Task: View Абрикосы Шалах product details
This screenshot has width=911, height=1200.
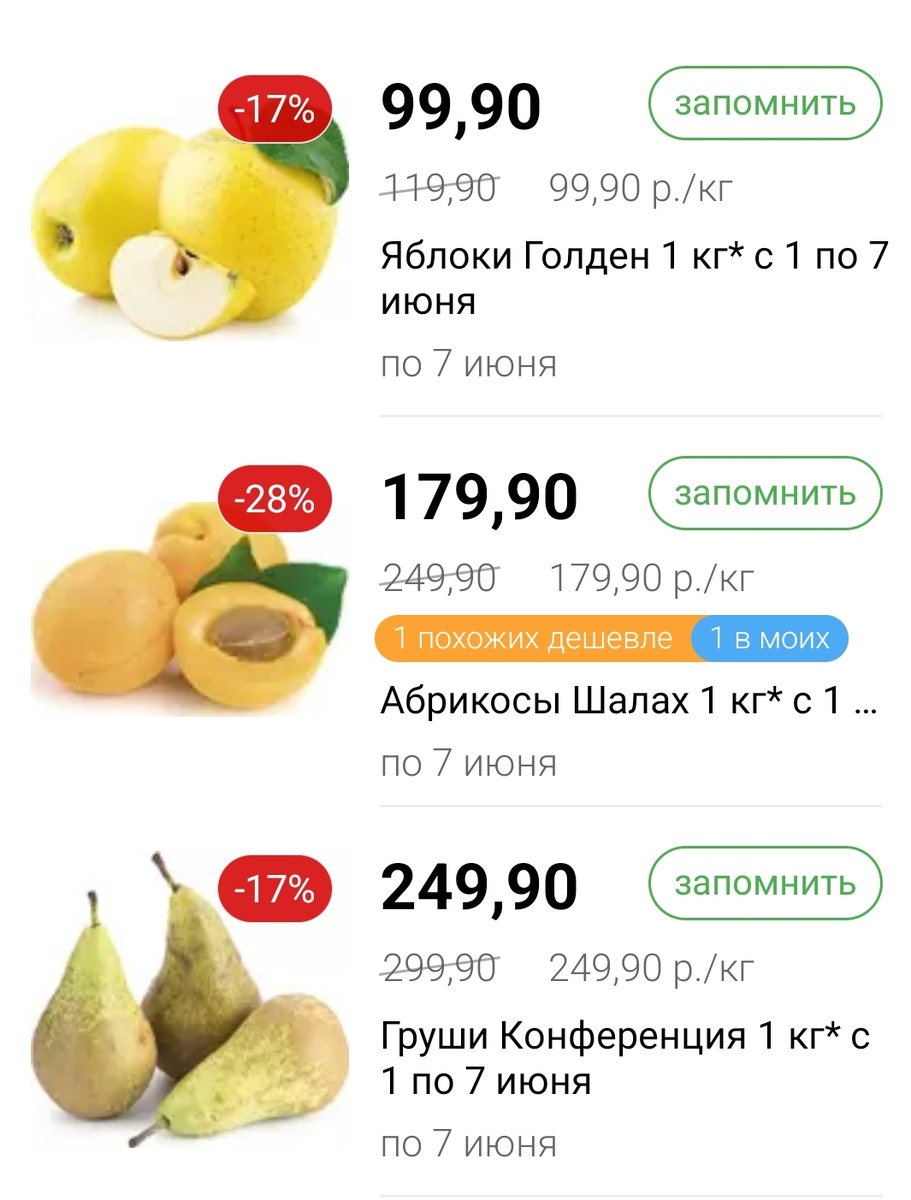Action: click(x=628, y=702)
